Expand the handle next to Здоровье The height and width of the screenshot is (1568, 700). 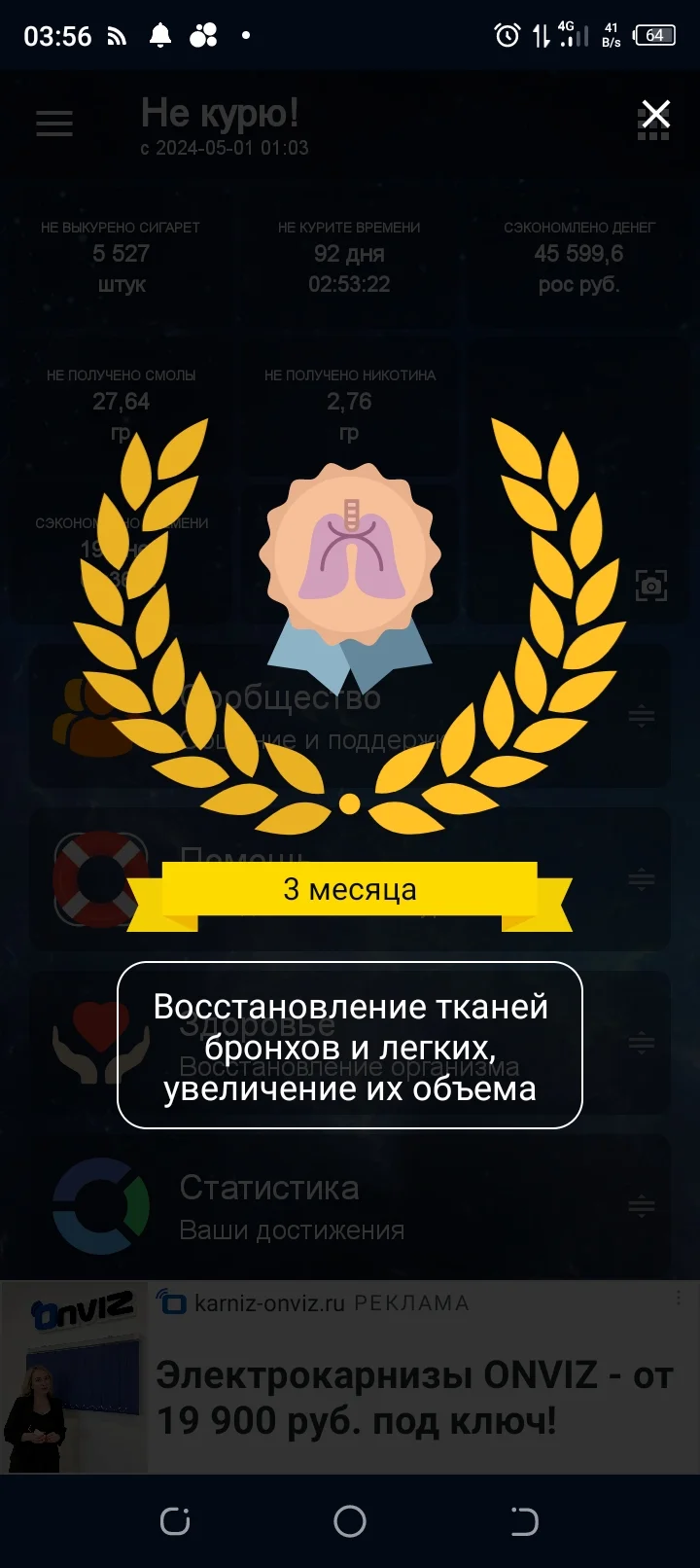(x=642, y=1040)
